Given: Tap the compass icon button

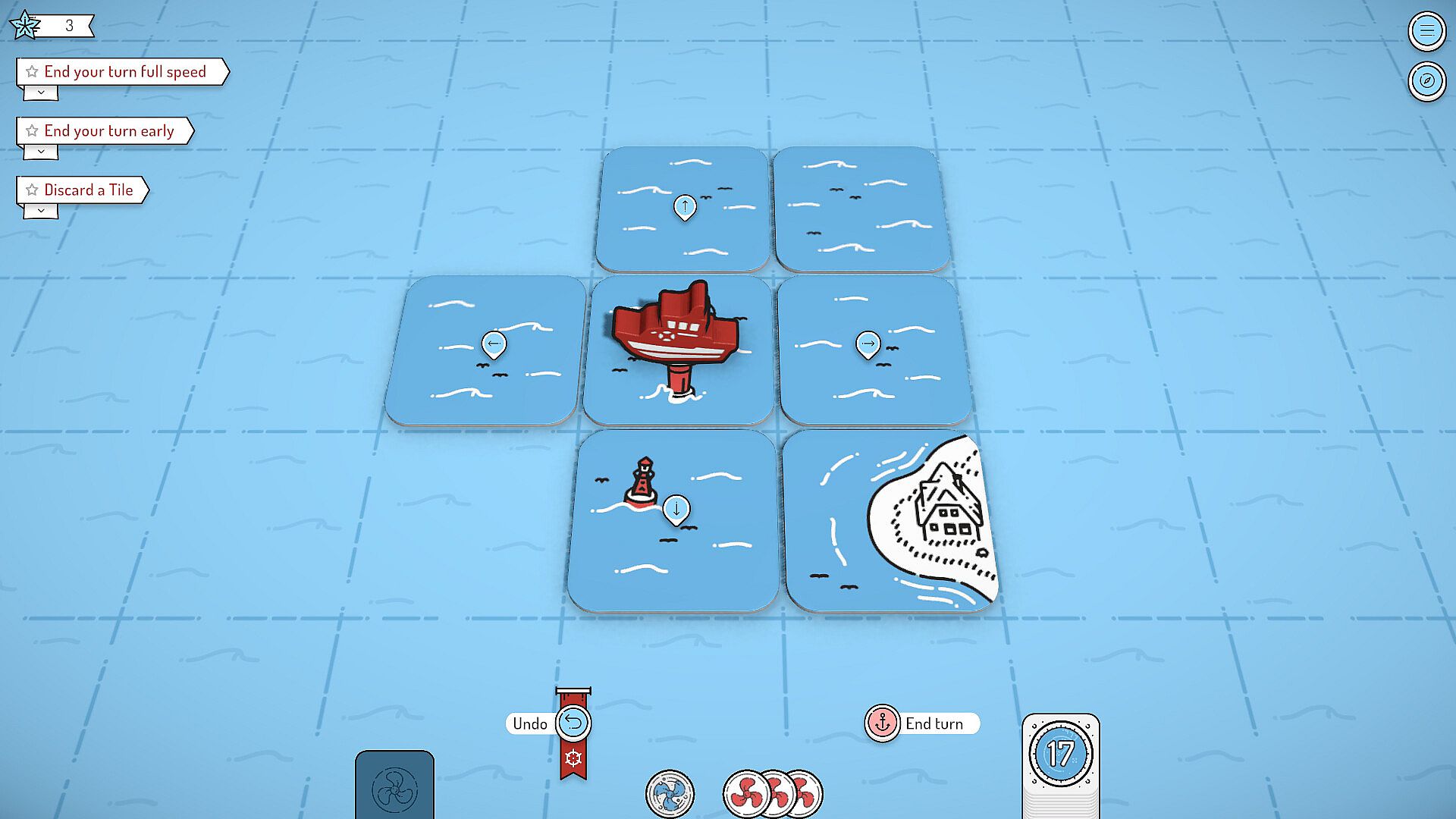Looking at the screenshot, I should point(1426,80).
